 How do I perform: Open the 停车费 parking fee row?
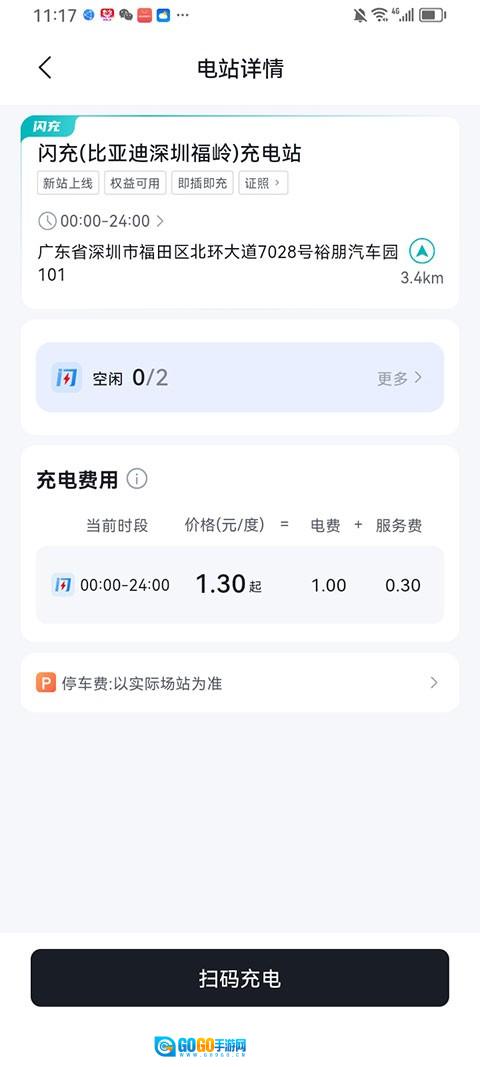[240, 683]
